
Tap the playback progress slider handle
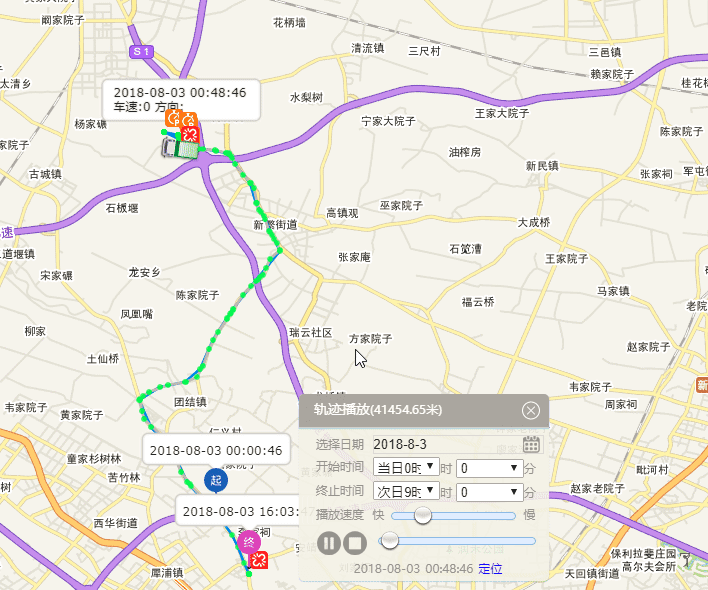coord(390,541)
